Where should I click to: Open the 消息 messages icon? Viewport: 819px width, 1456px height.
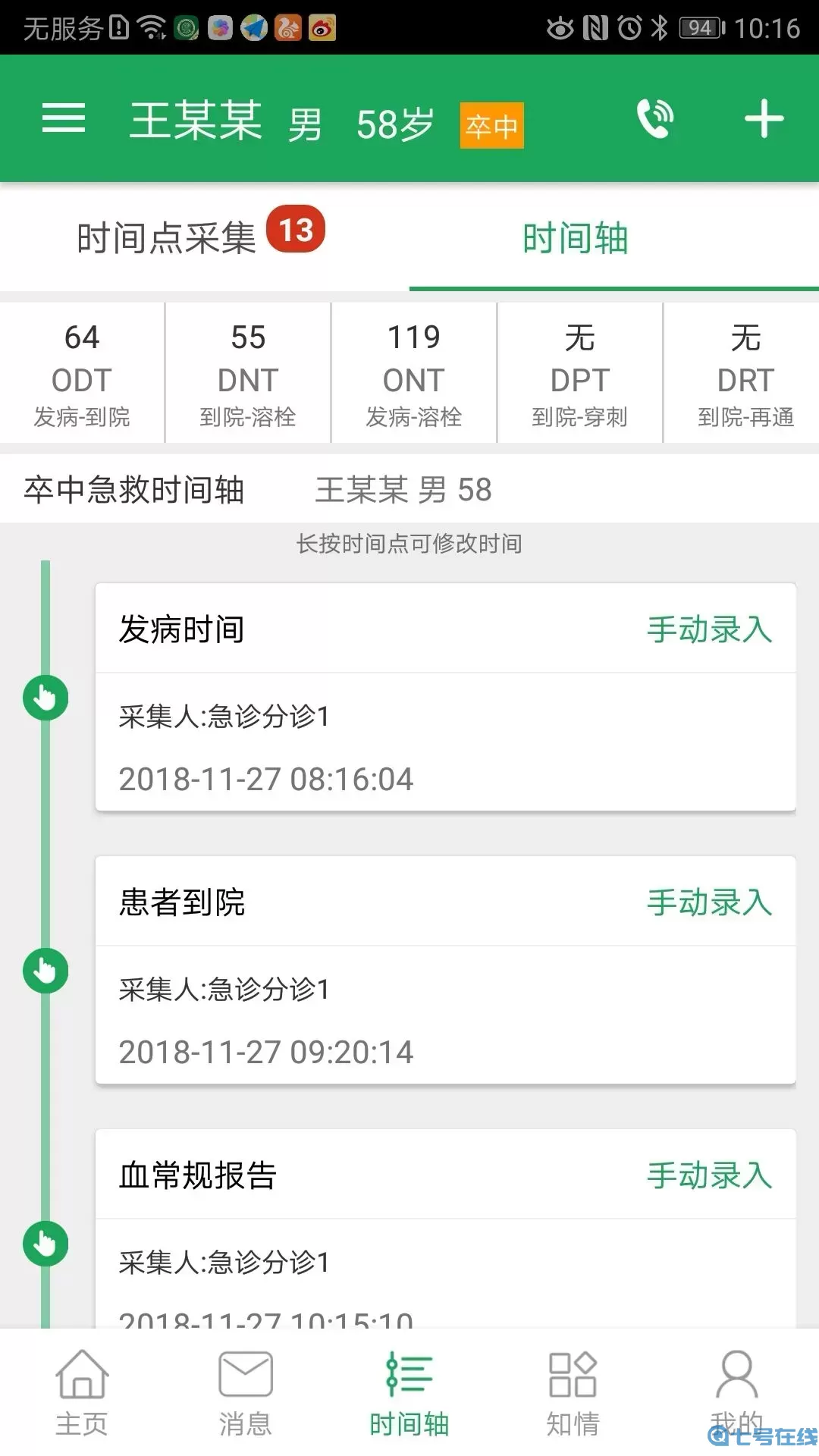click(245, 1395)
